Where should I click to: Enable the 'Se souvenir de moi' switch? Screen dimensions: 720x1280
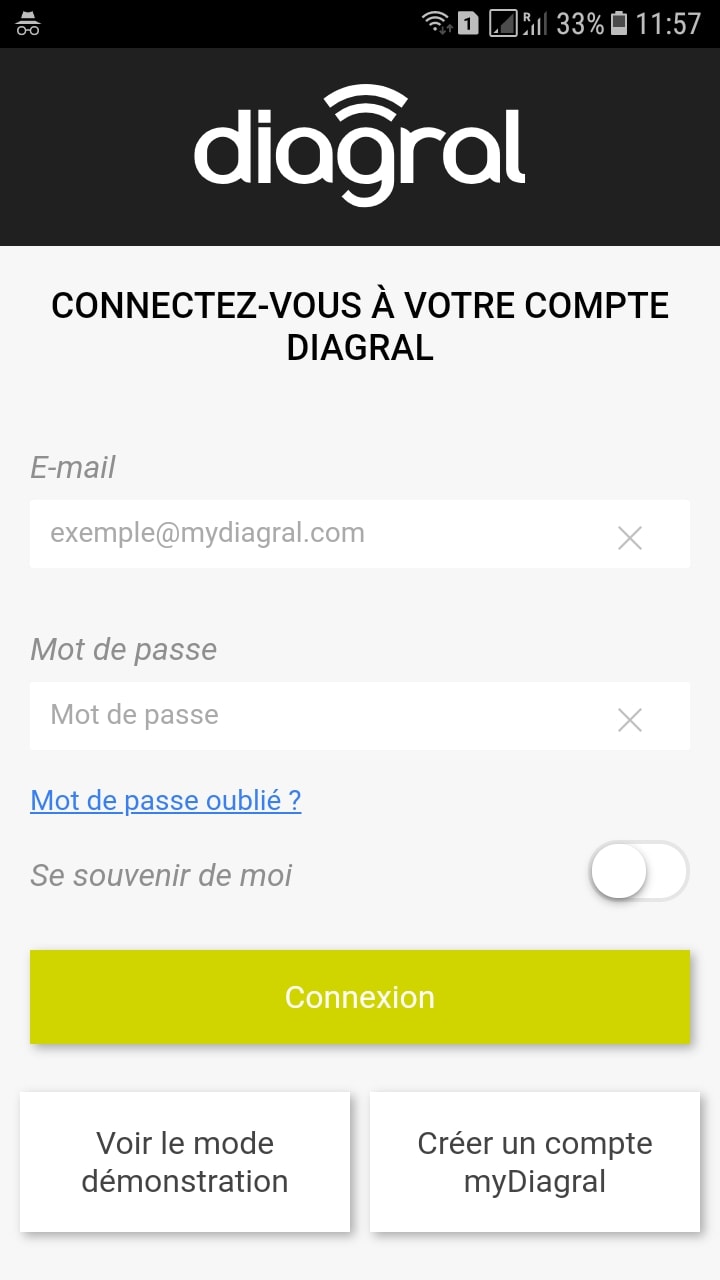[x=638, y=870]
